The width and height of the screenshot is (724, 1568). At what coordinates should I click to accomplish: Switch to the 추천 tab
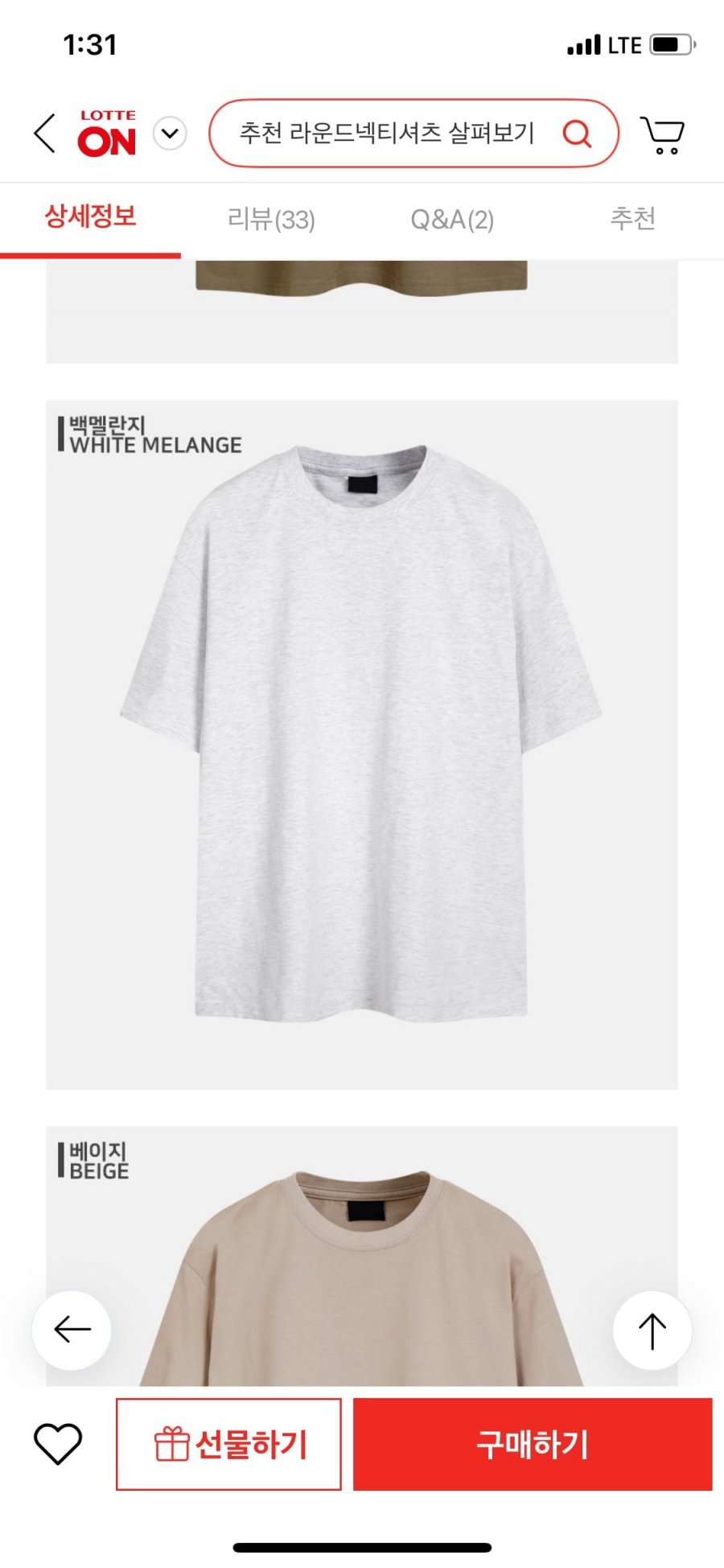632,219
